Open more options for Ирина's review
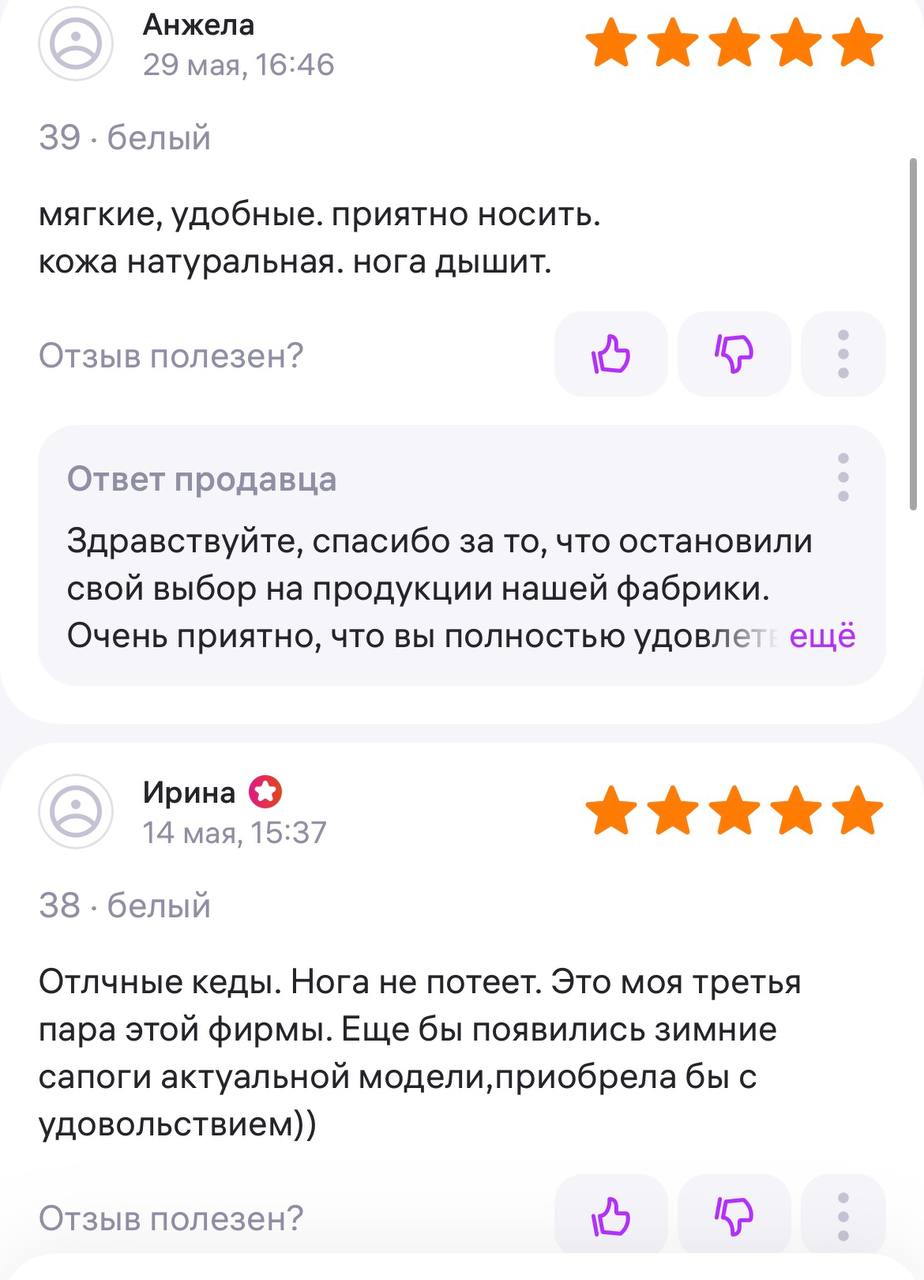The height and width of the screenshot is (1280, 924). pyautogui.click(x=843, y=1216)
